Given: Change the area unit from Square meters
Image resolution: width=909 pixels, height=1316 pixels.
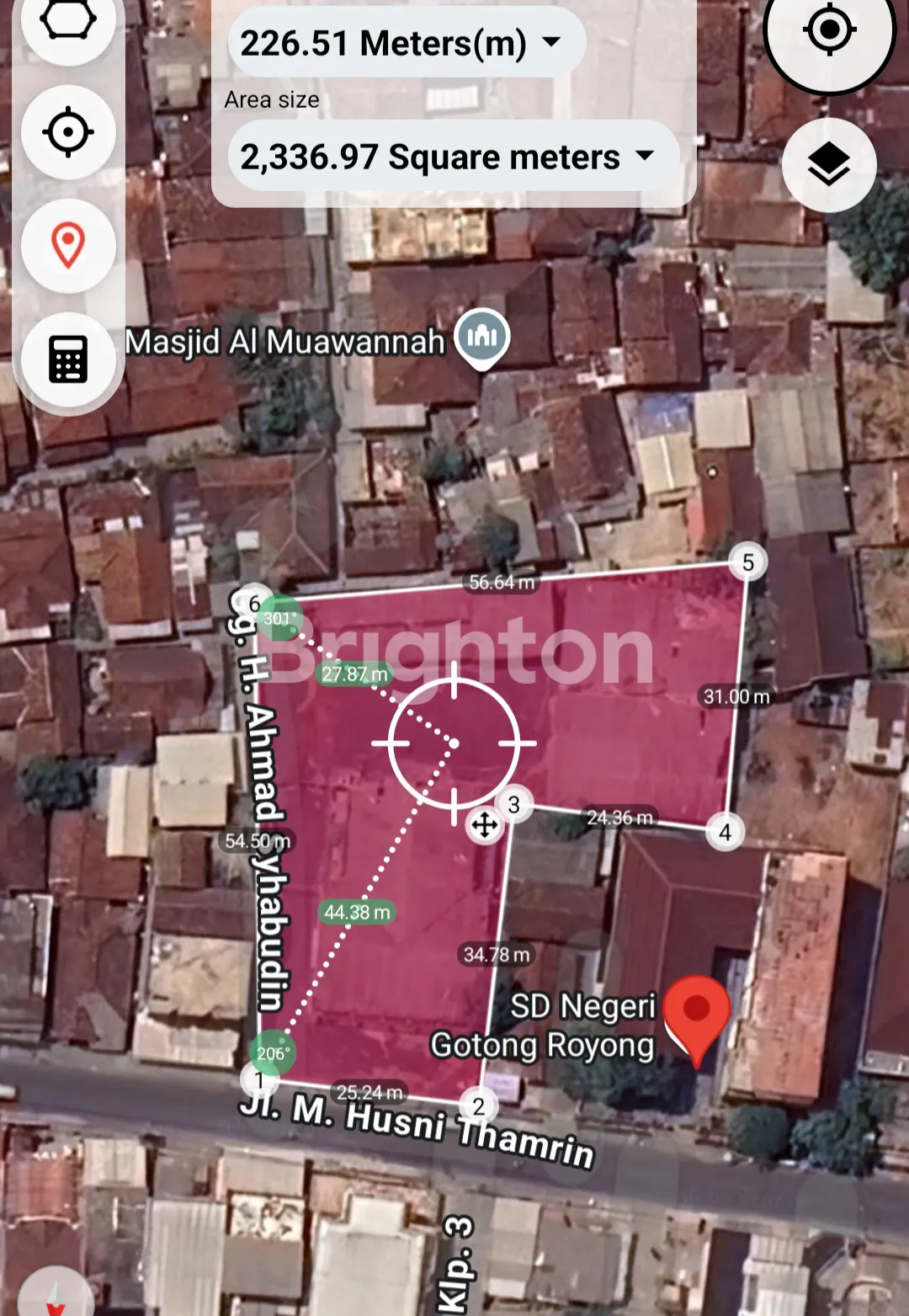Looking at the screenshot, I should 453,157.
